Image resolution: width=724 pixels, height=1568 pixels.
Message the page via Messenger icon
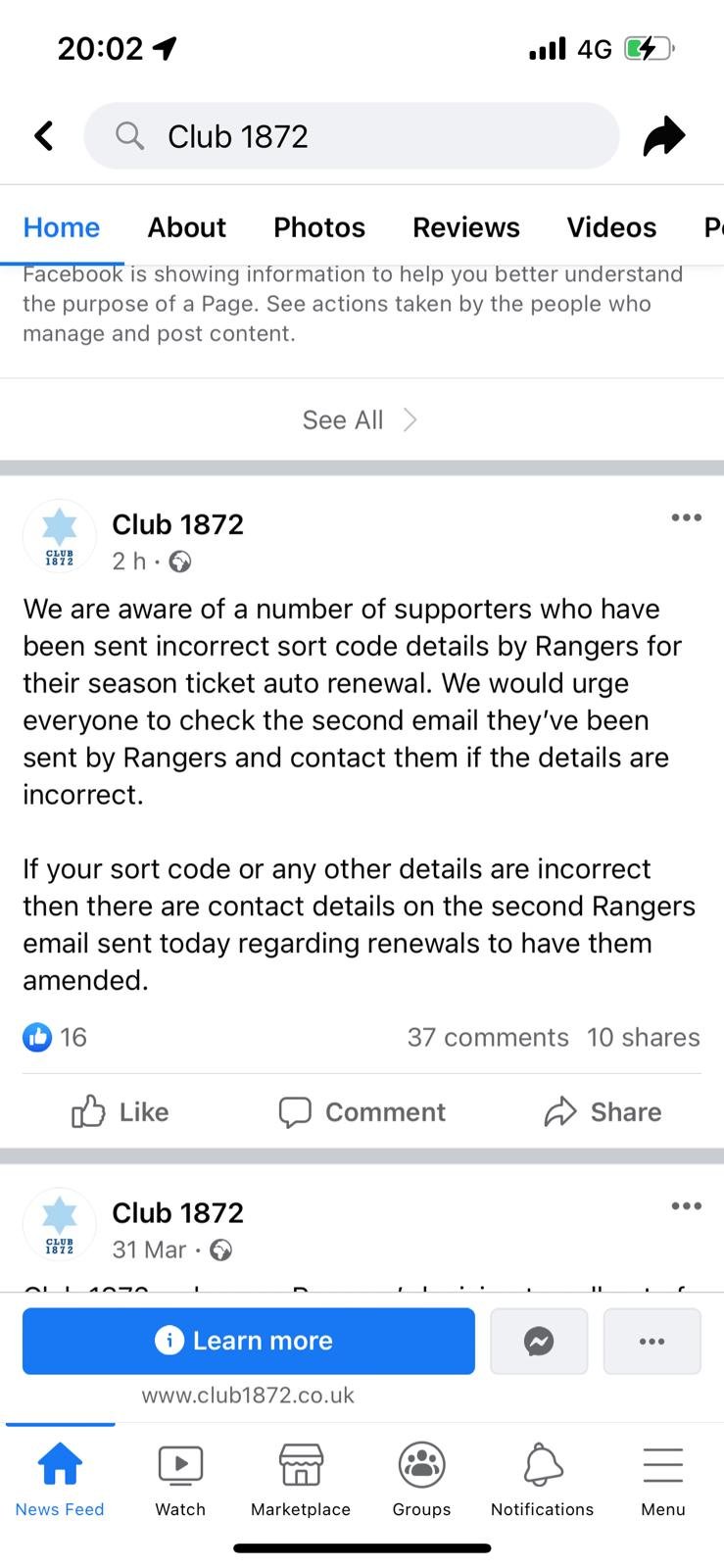click(x=539, y=1341)
